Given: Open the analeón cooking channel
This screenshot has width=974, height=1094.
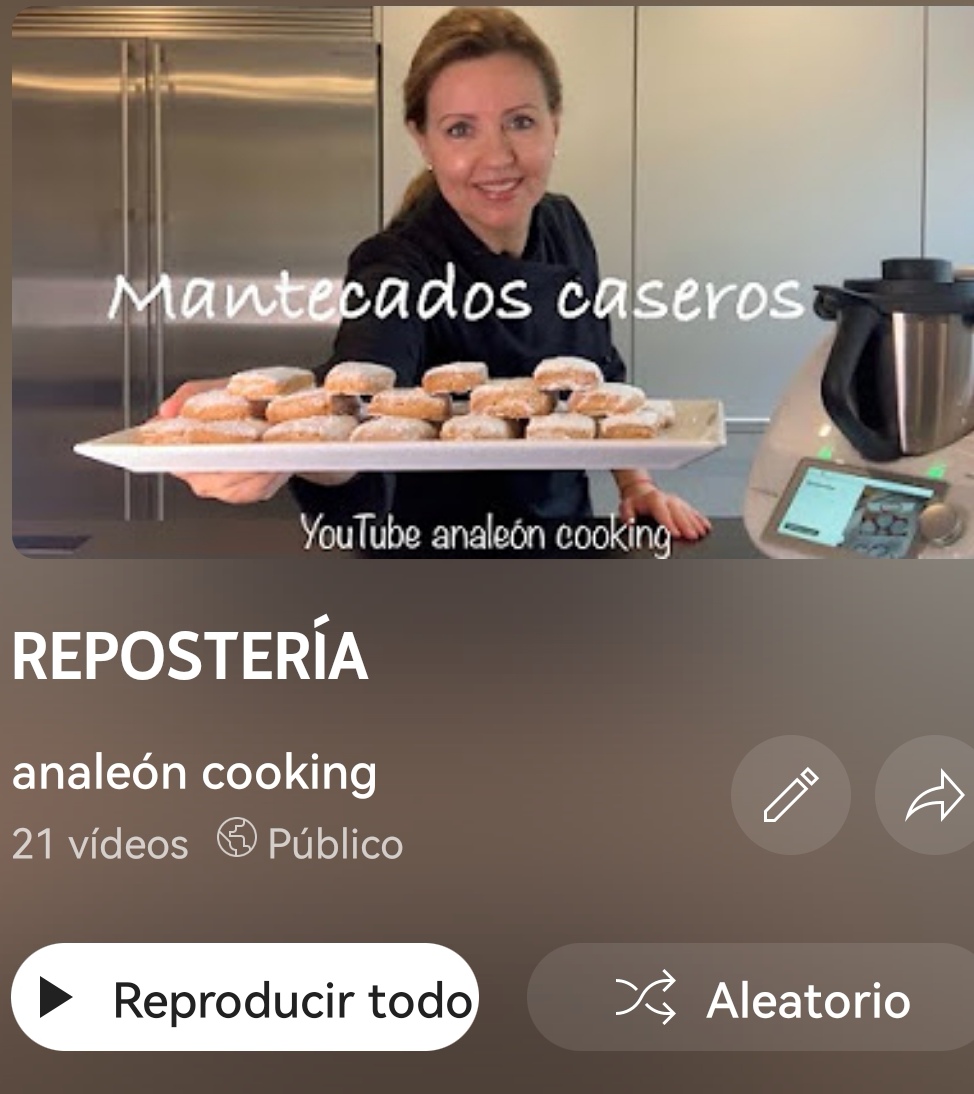Looking at the screenshot, I should coord(194,773).
